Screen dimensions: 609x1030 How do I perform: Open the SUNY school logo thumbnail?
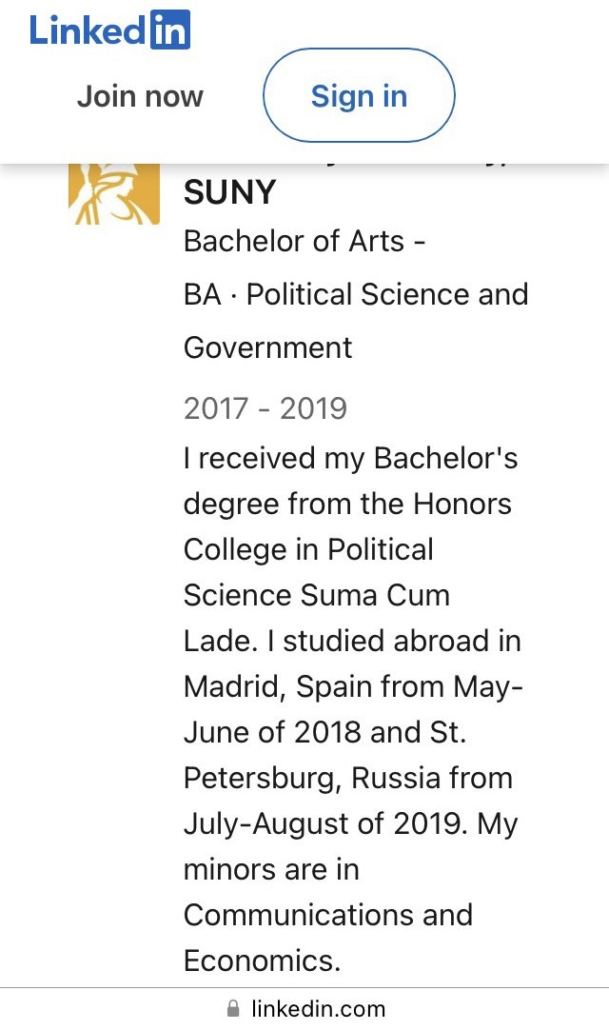pos(114,194)
